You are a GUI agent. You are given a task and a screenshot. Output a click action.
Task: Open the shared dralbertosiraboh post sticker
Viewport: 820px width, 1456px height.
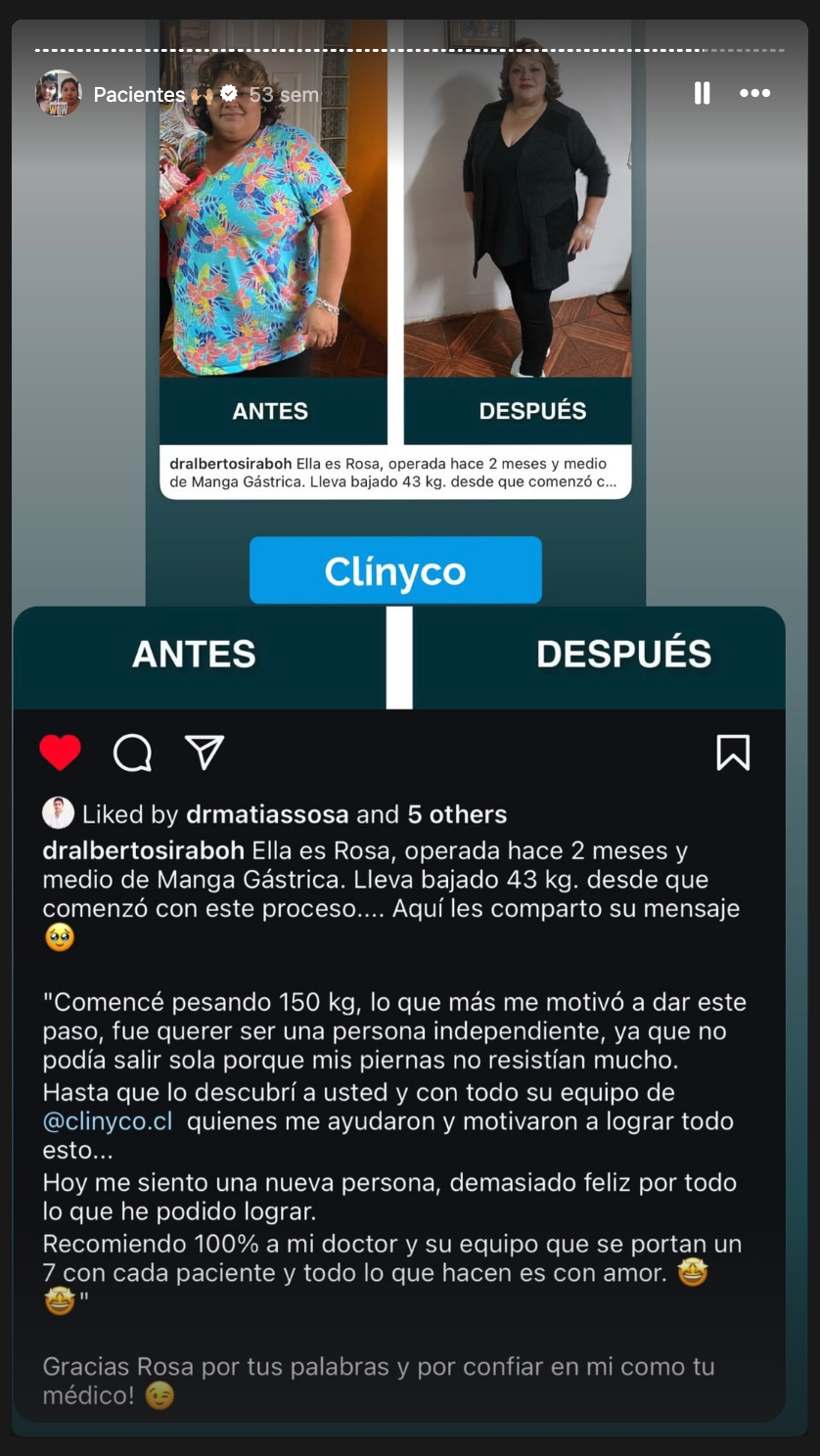(395, 259)
